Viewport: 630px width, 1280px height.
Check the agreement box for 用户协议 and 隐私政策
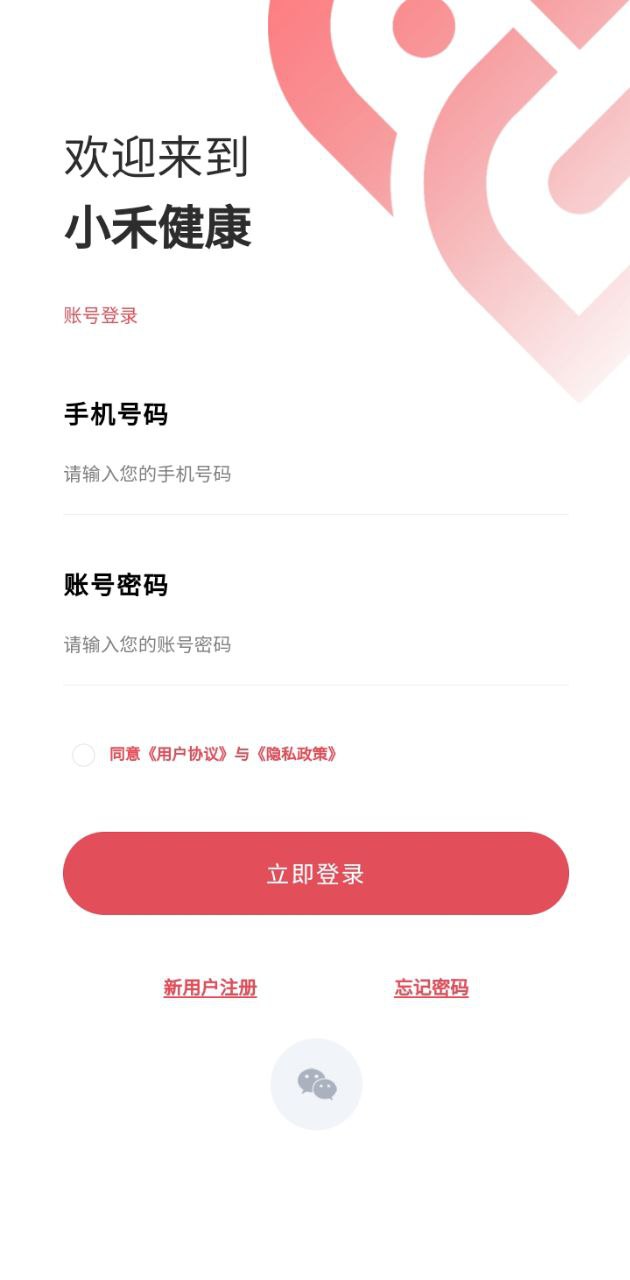click(84, 755)
